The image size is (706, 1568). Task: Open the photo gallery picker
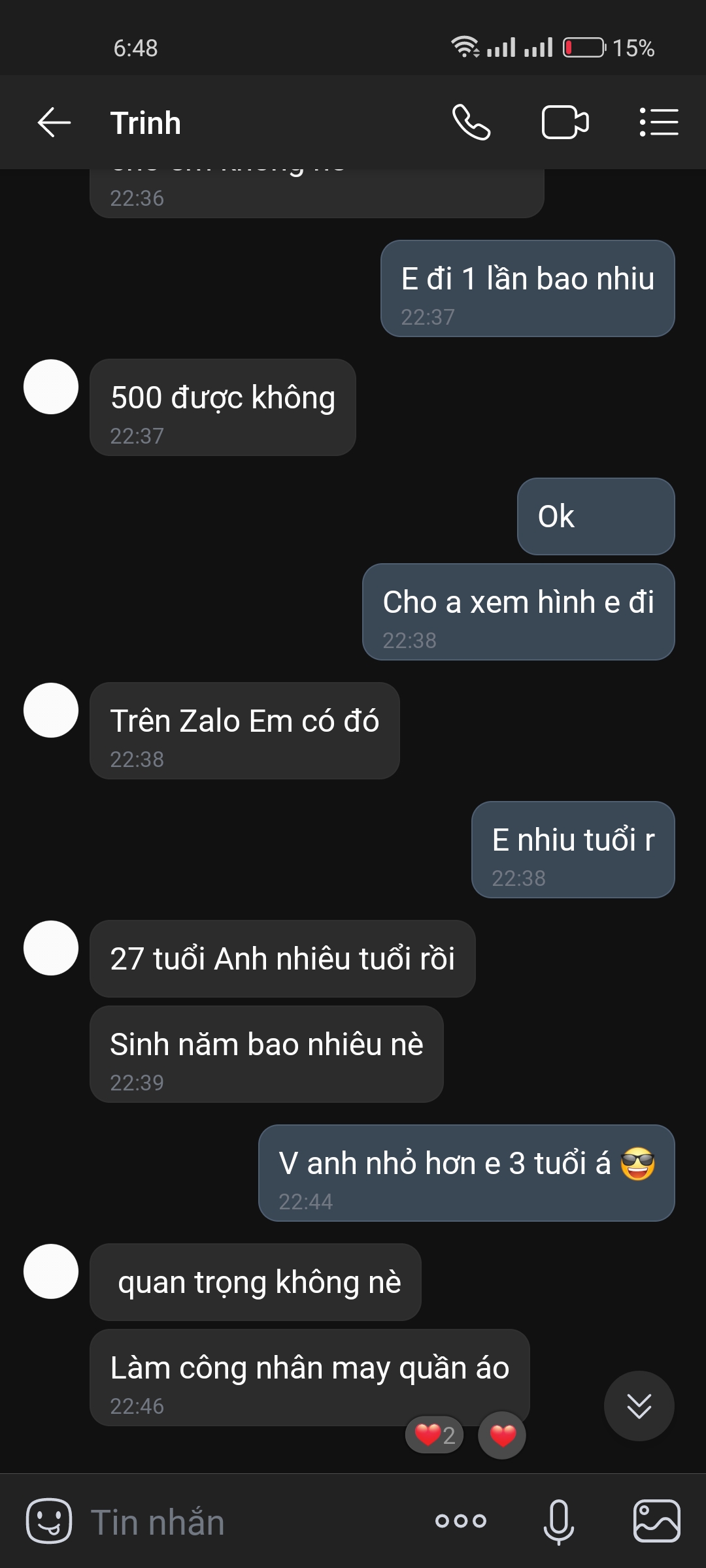(x=656, y=1521)
